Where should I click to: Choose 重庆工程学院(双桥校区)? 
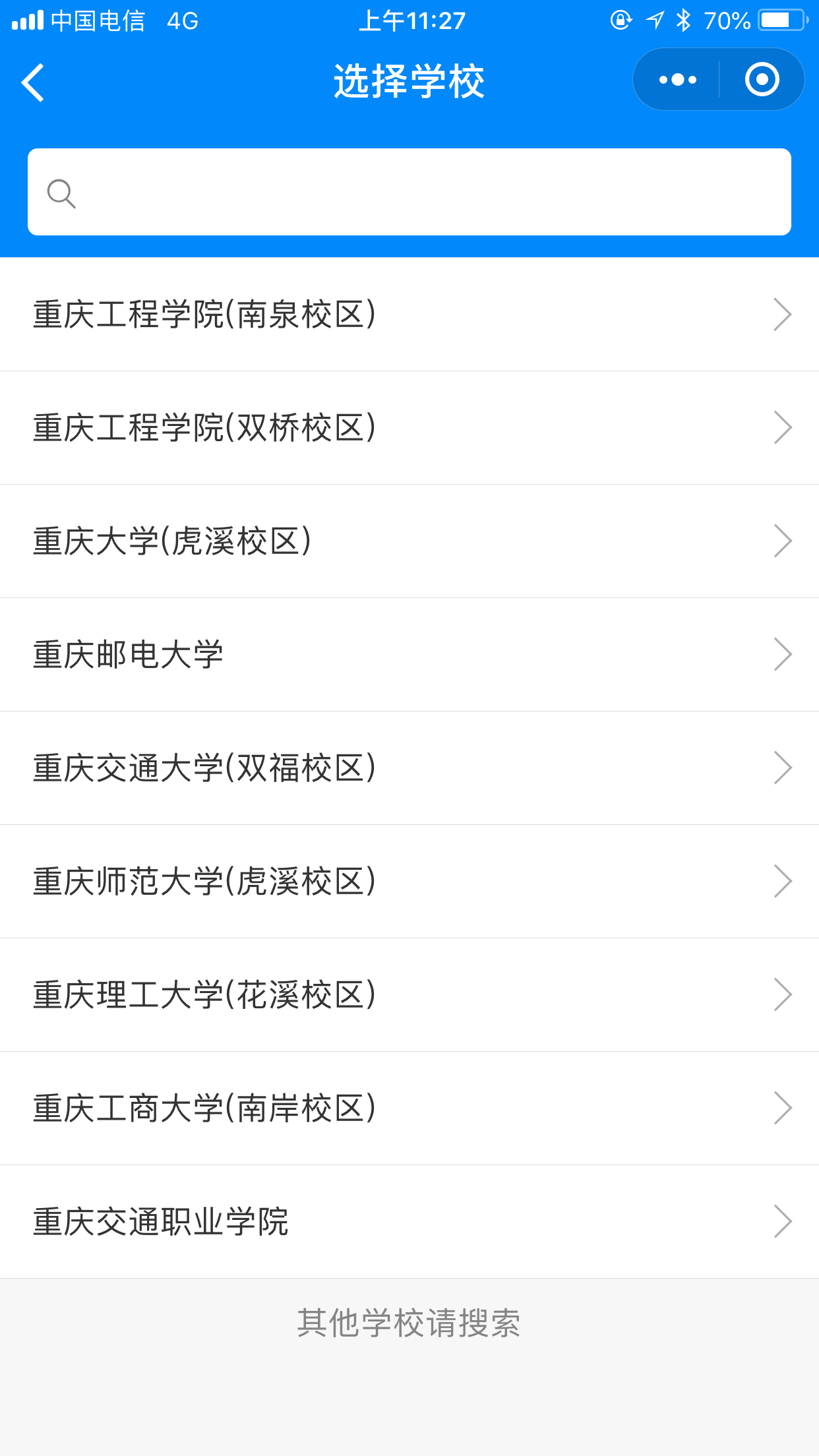click(x=409, y=428)
